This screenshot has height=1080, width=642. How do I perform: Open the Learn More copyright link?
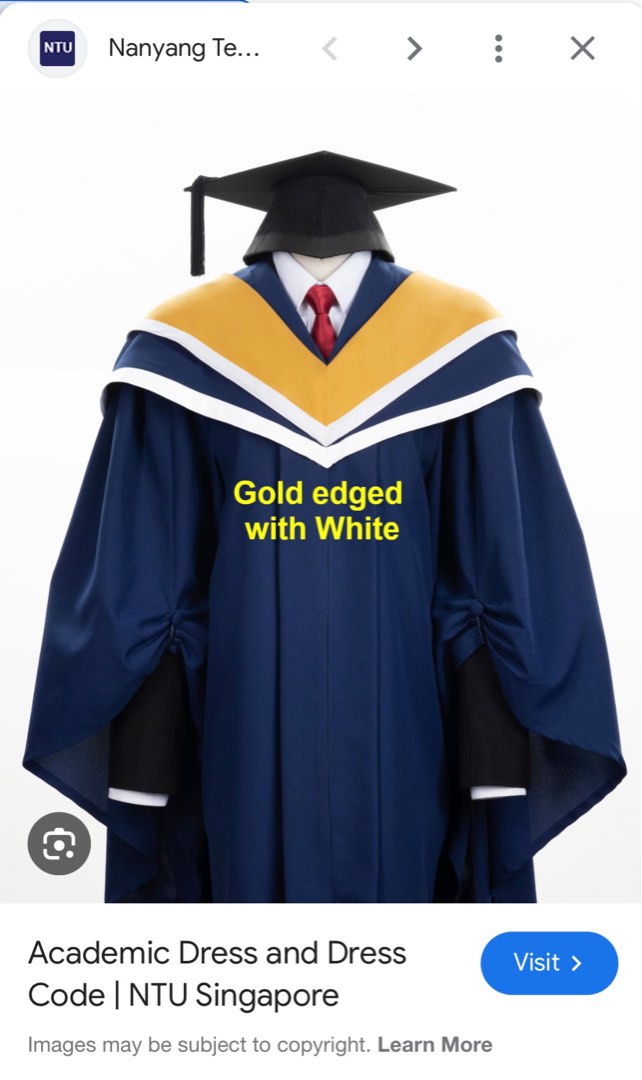coord(435,1045)
